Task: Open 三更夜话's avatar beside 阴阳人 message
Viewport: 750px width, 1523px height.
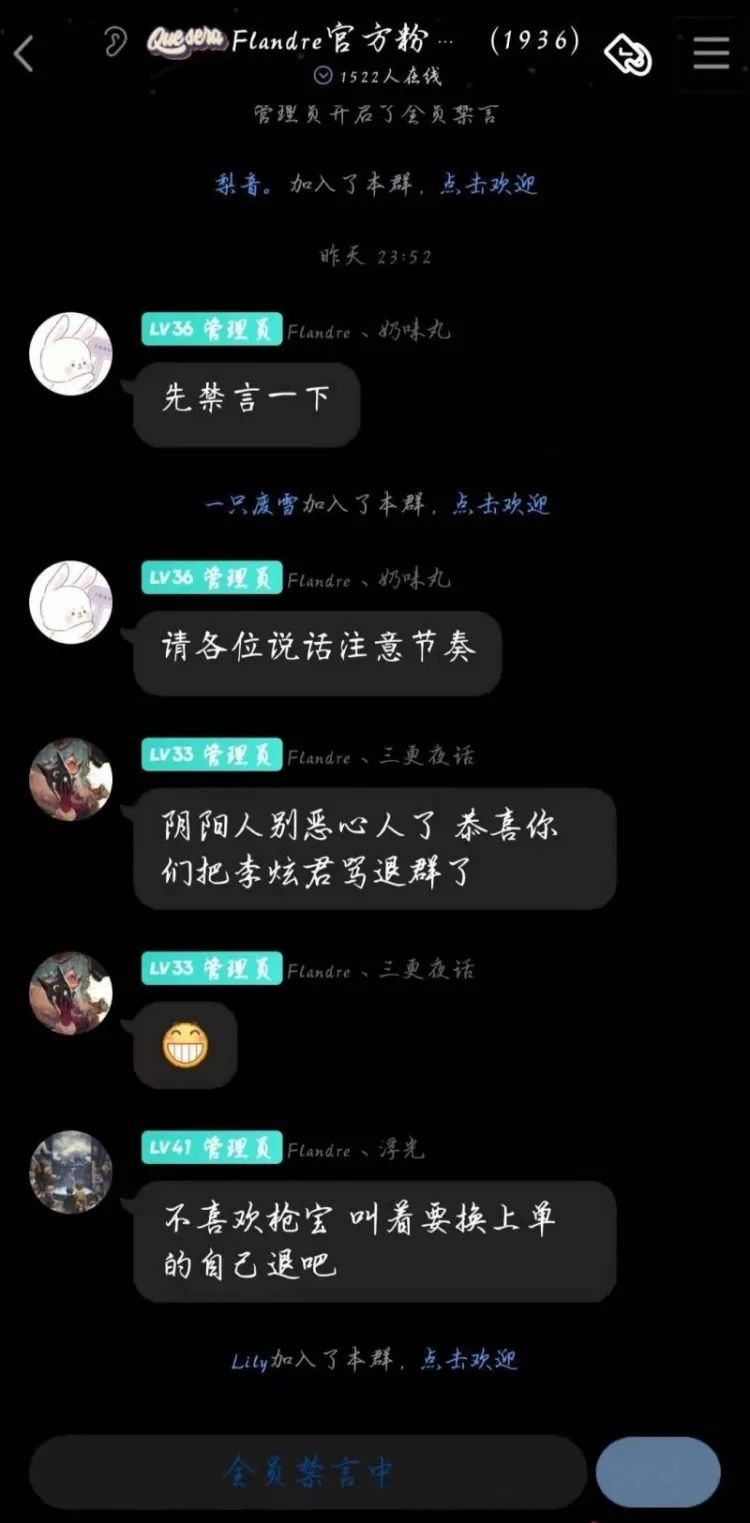Action: pyautogui.click(x=71, y=780)
